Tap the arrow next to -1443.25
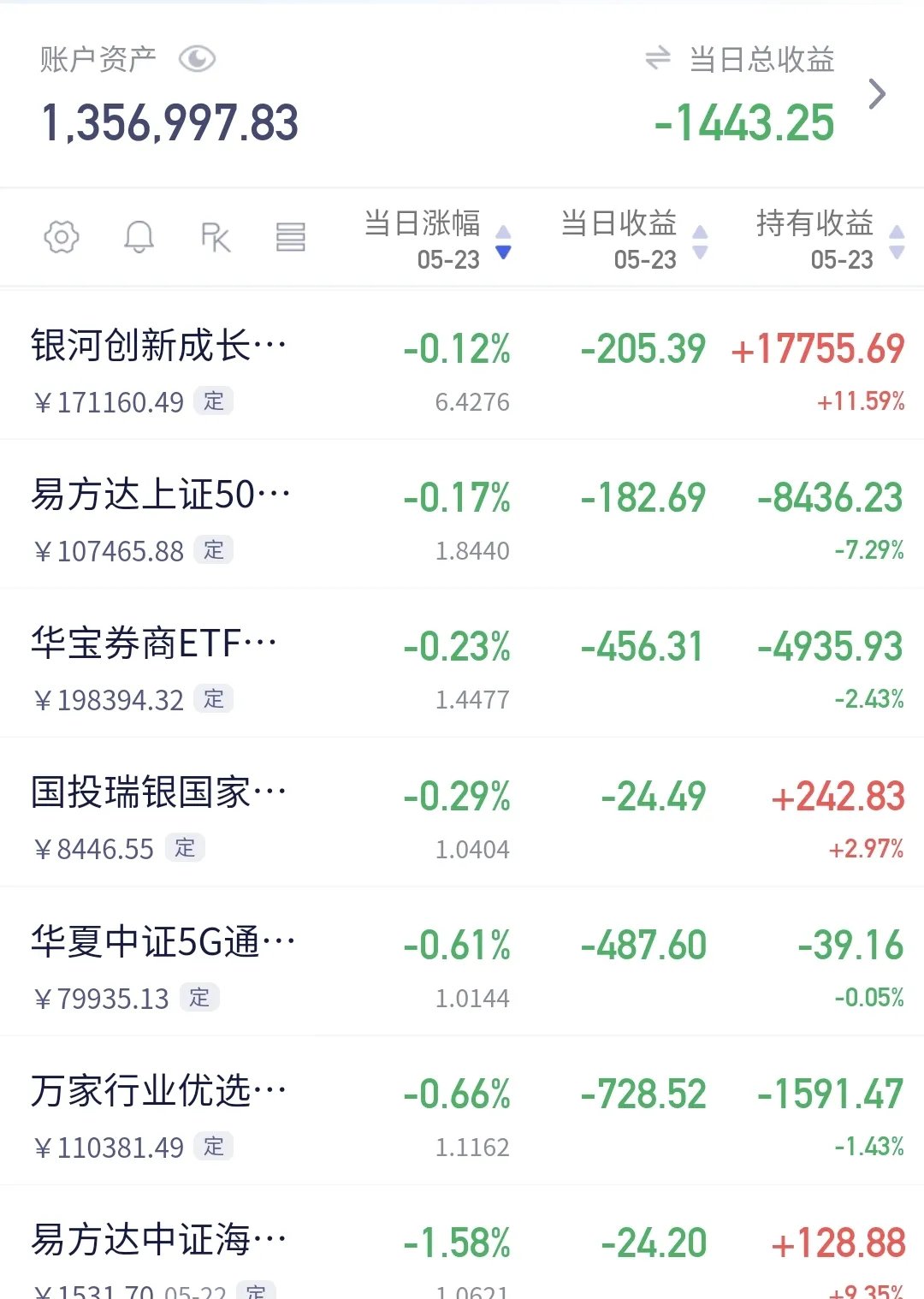Image resolution: width=924 pixels, height=1299 pixels. (x=878, y=96)
